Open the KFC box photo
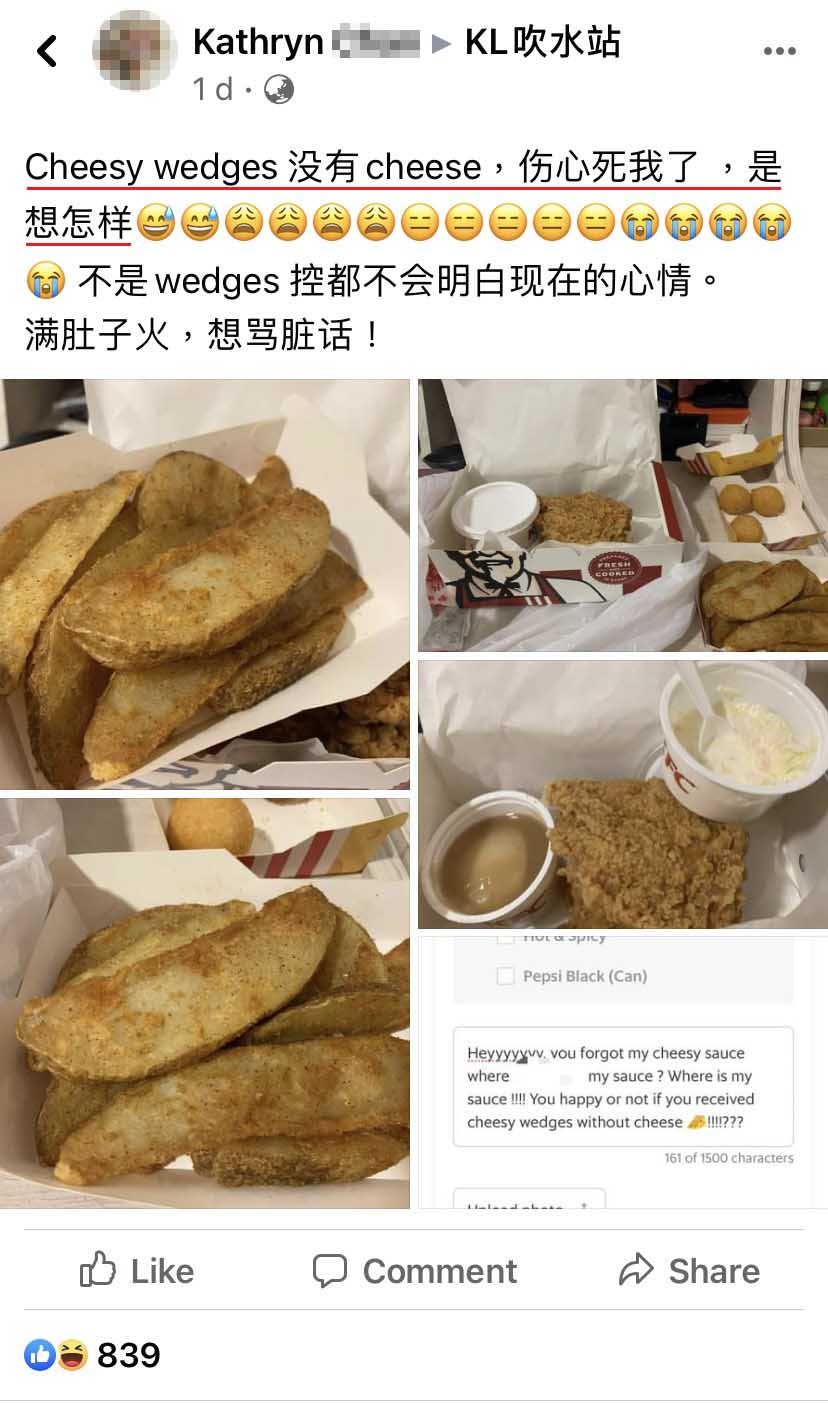This screenshot has height=1403, width=828. pos(622,515)
